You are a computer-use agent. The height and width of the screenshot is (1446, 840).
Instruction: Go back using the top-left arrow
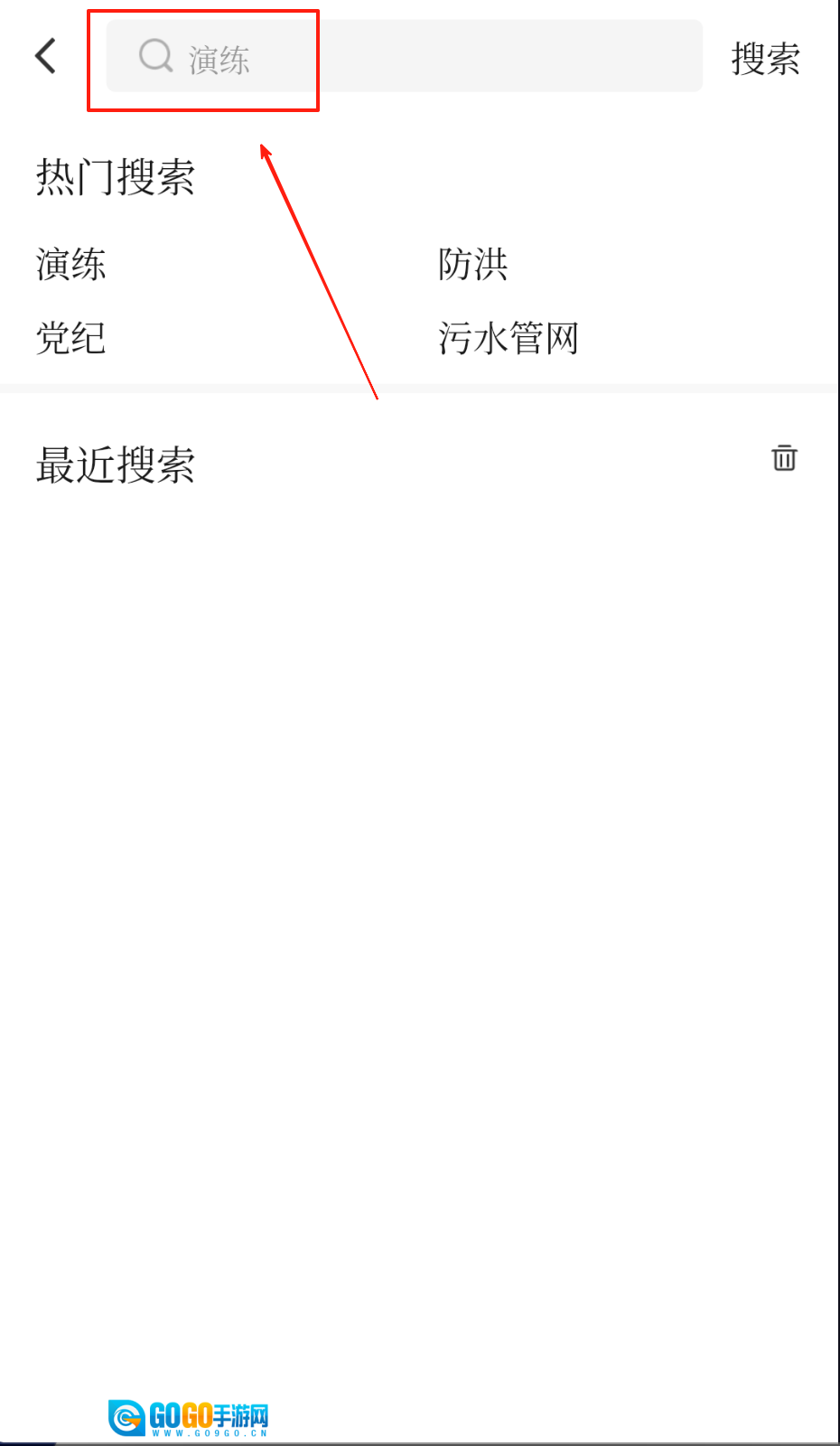46,56
